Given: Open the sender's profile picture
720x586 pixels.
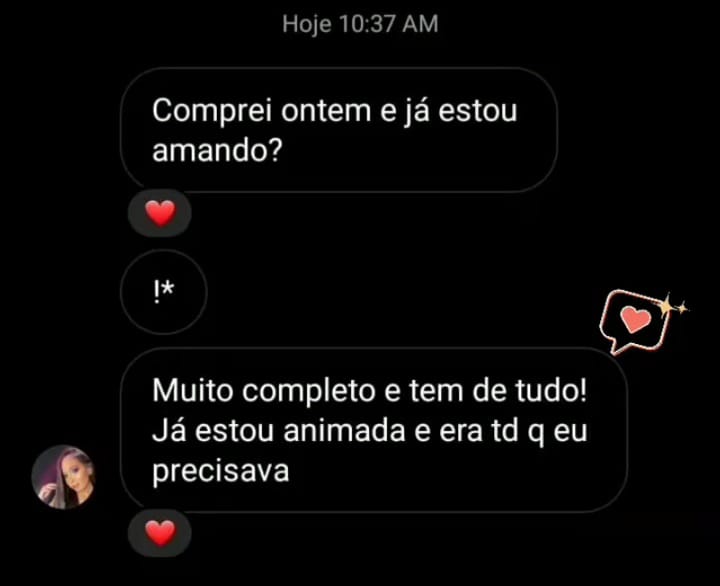Looking at the screenshot, I should tap(64, 477).
